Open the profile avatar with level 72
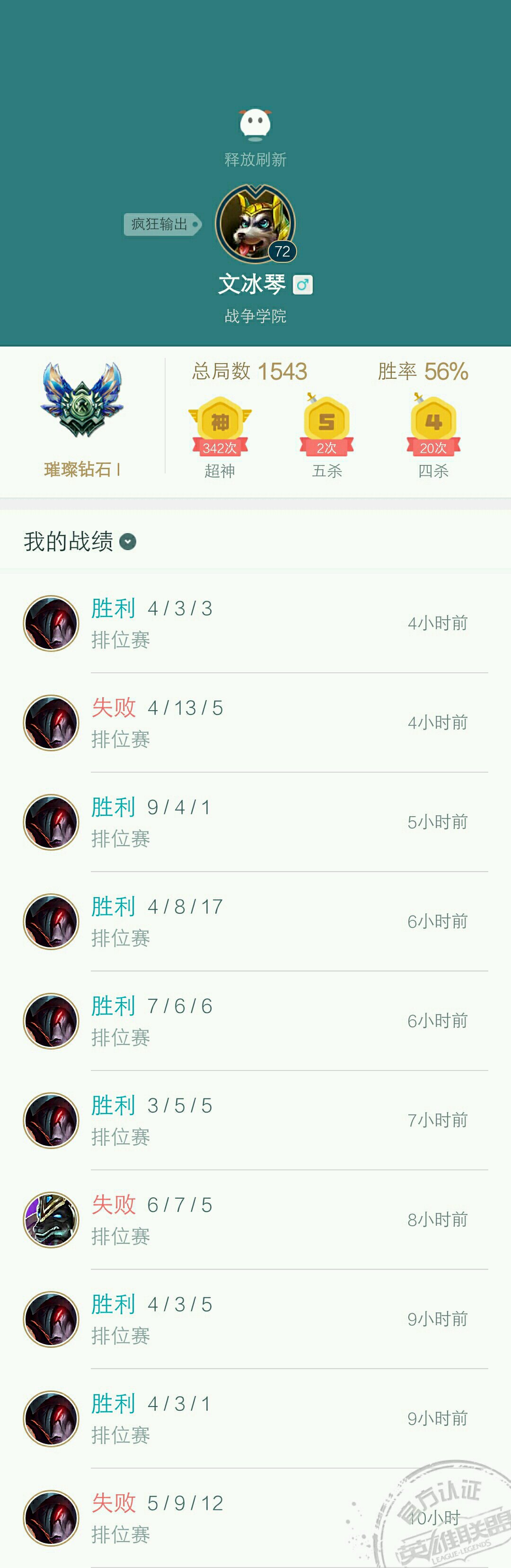511x1568 pixels. tap(255, 224)
